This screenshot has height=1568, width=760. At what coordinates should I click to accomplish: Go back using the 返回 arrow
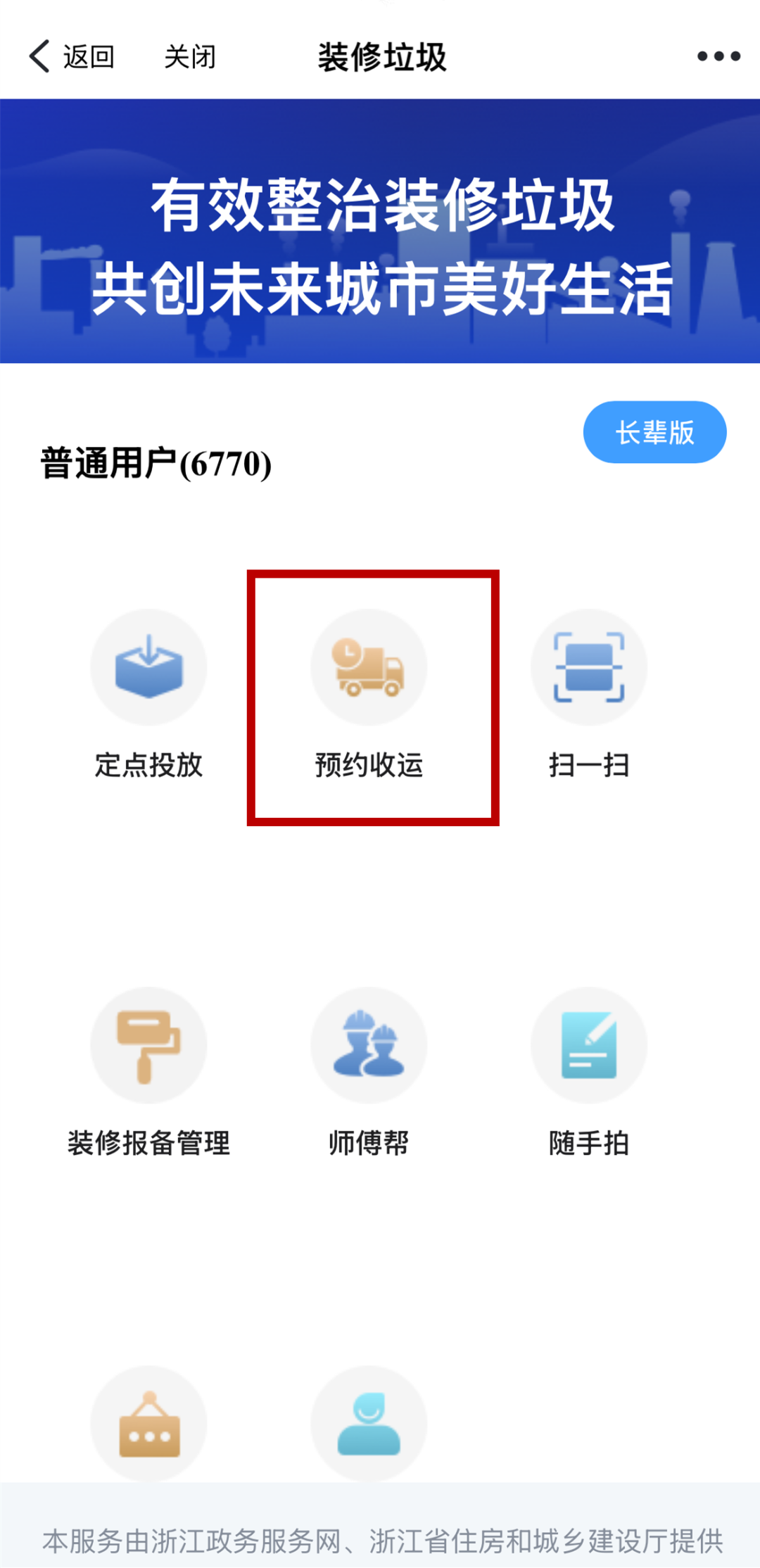tap(70, 56)
